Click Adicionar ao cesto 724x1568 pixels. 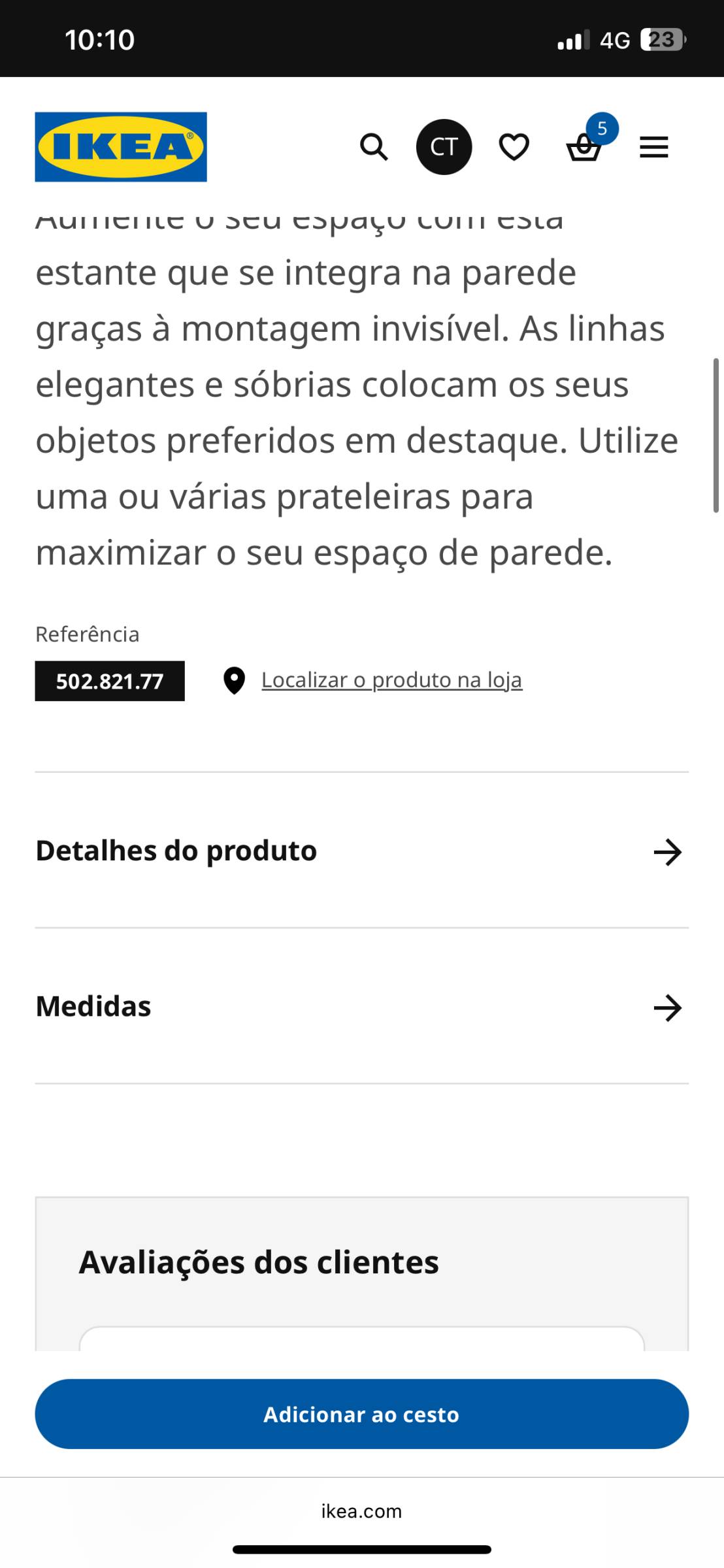click(362, 1414)
